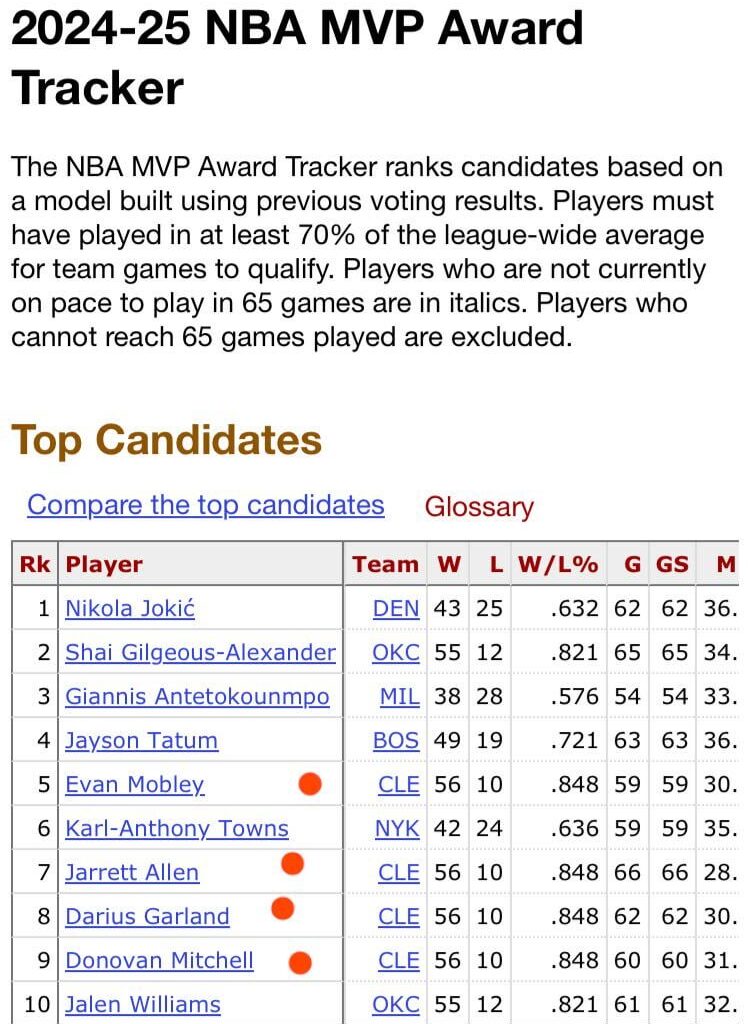749x1024 pixels.
Task: Open the Glossary
Action: click(479, 507)
